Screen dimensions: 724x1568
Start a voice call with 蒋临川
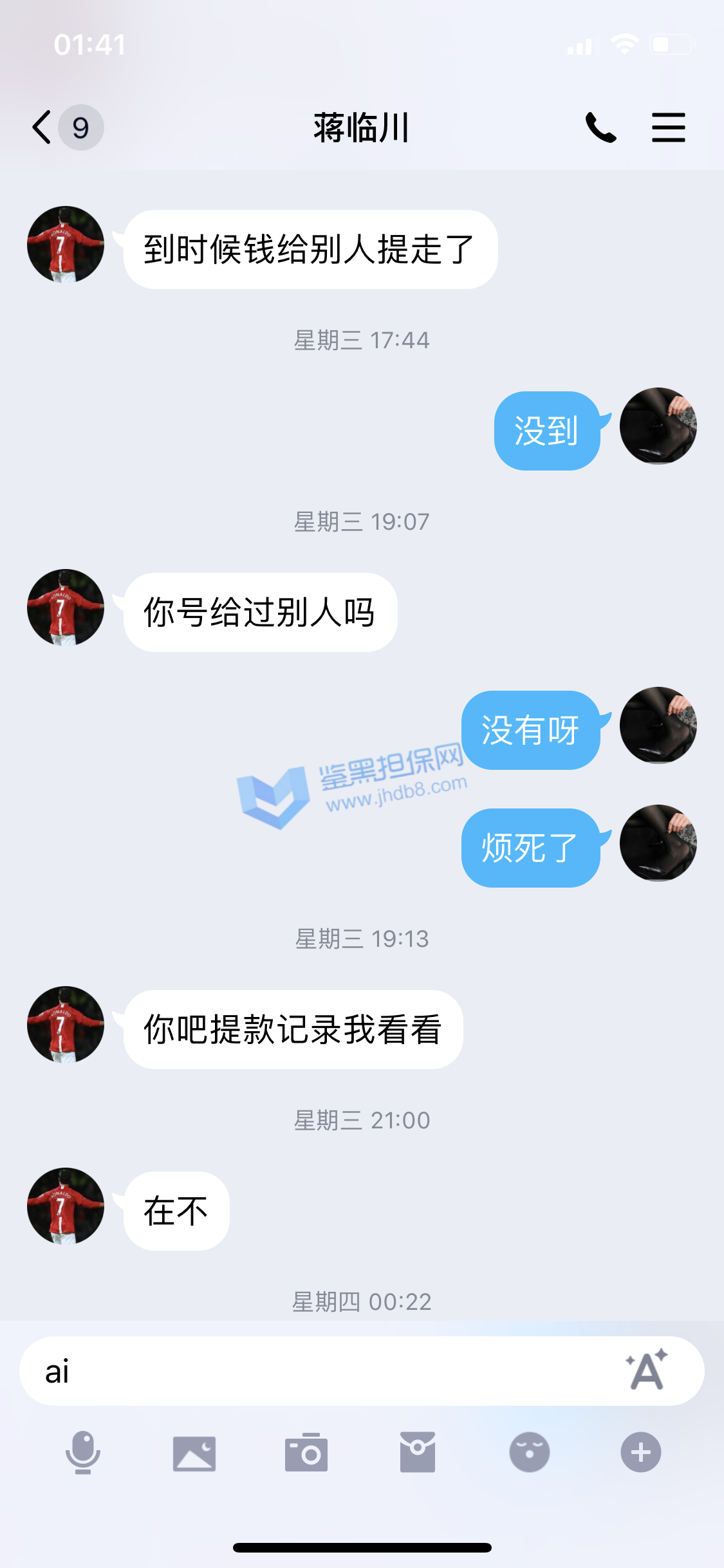(x=600, y=127)
